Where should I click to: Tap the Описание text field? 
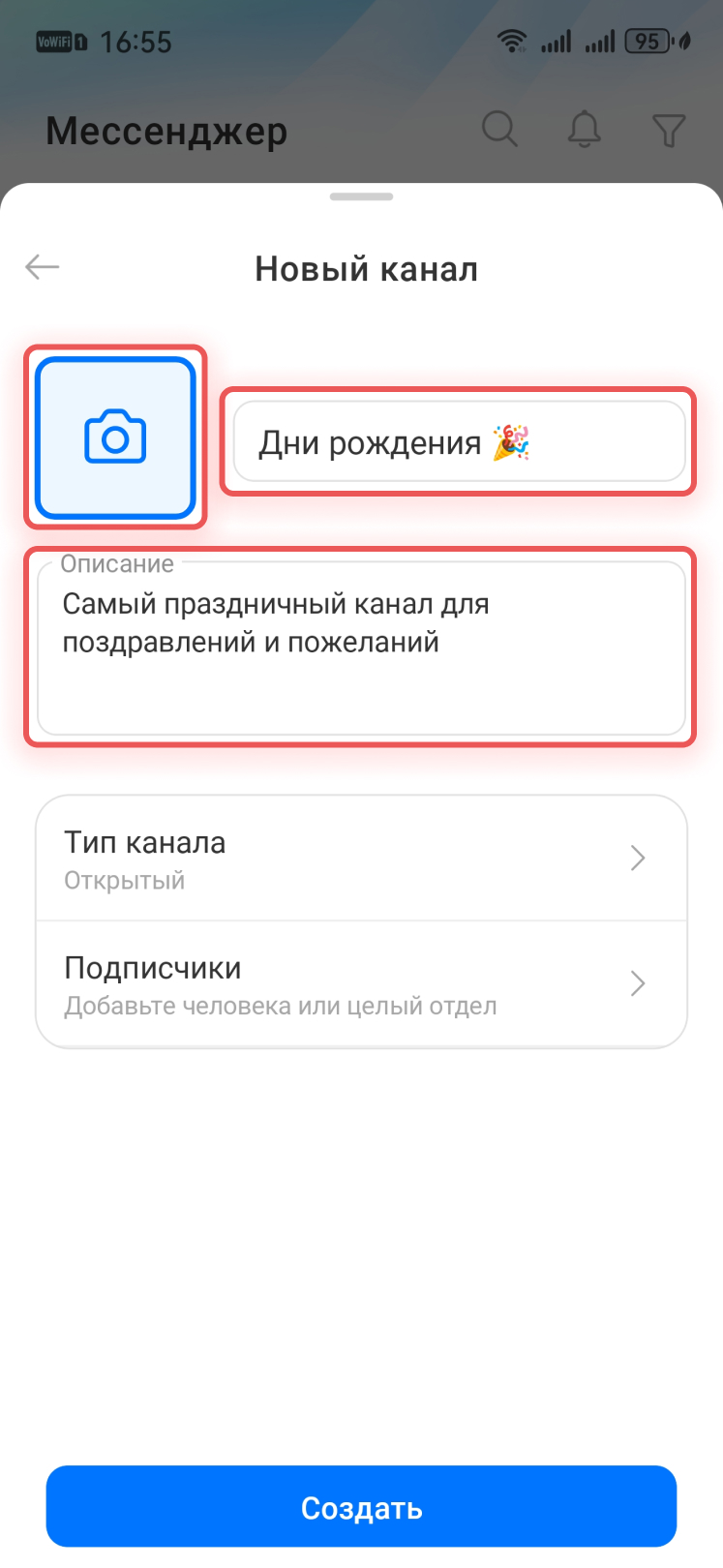(360, 647)
